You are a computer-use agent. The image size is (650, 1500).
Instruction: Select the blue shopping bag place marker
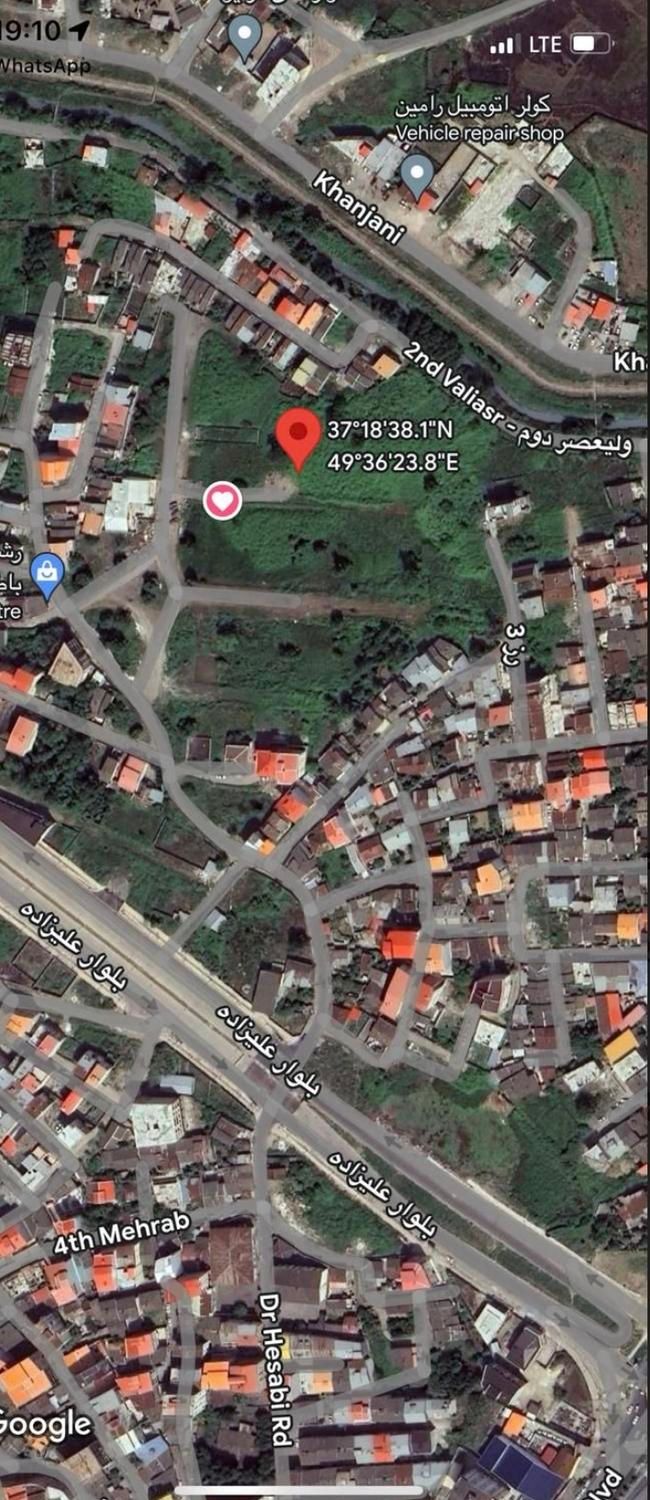(x=47, y=573)
